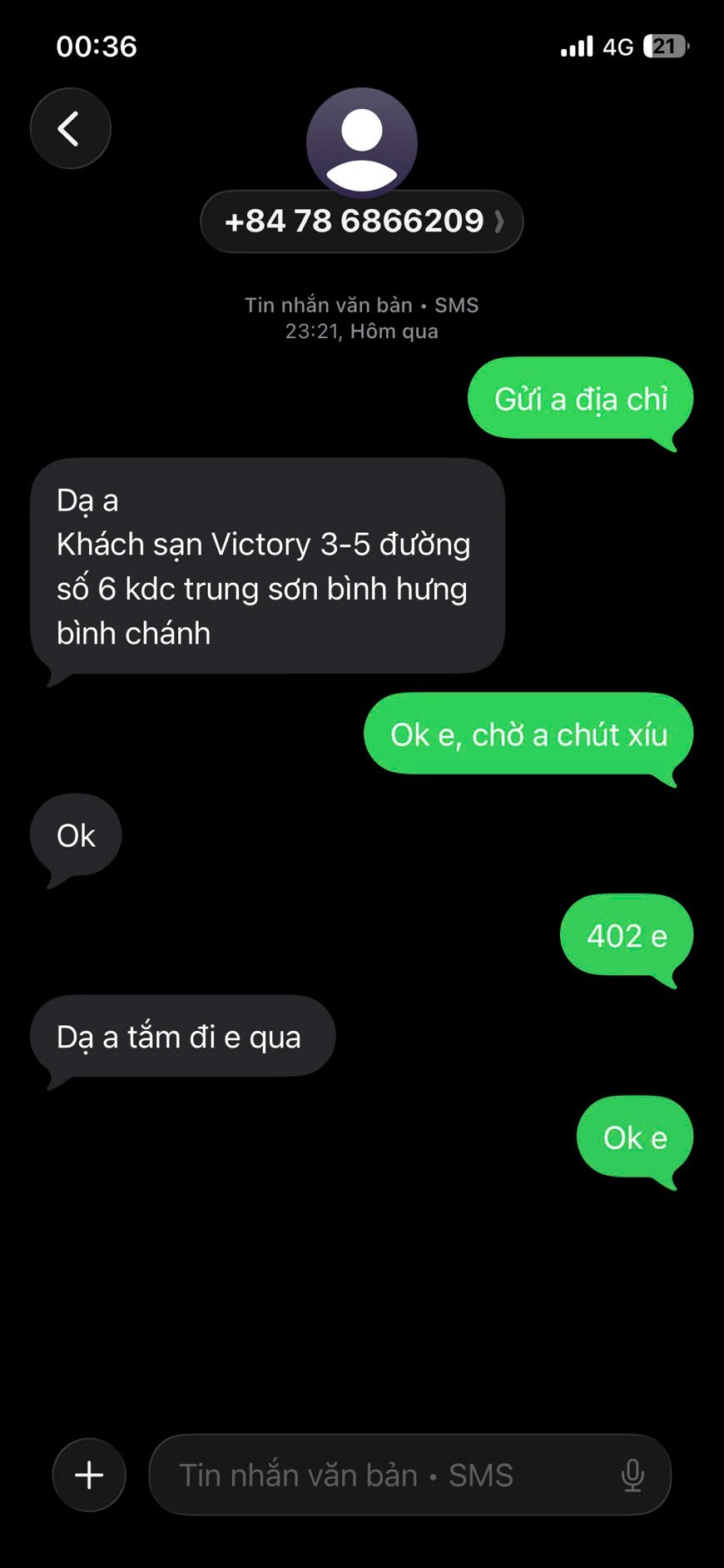
Task: Focus the SMS text message field
Action: click(x=383, y=1475)
